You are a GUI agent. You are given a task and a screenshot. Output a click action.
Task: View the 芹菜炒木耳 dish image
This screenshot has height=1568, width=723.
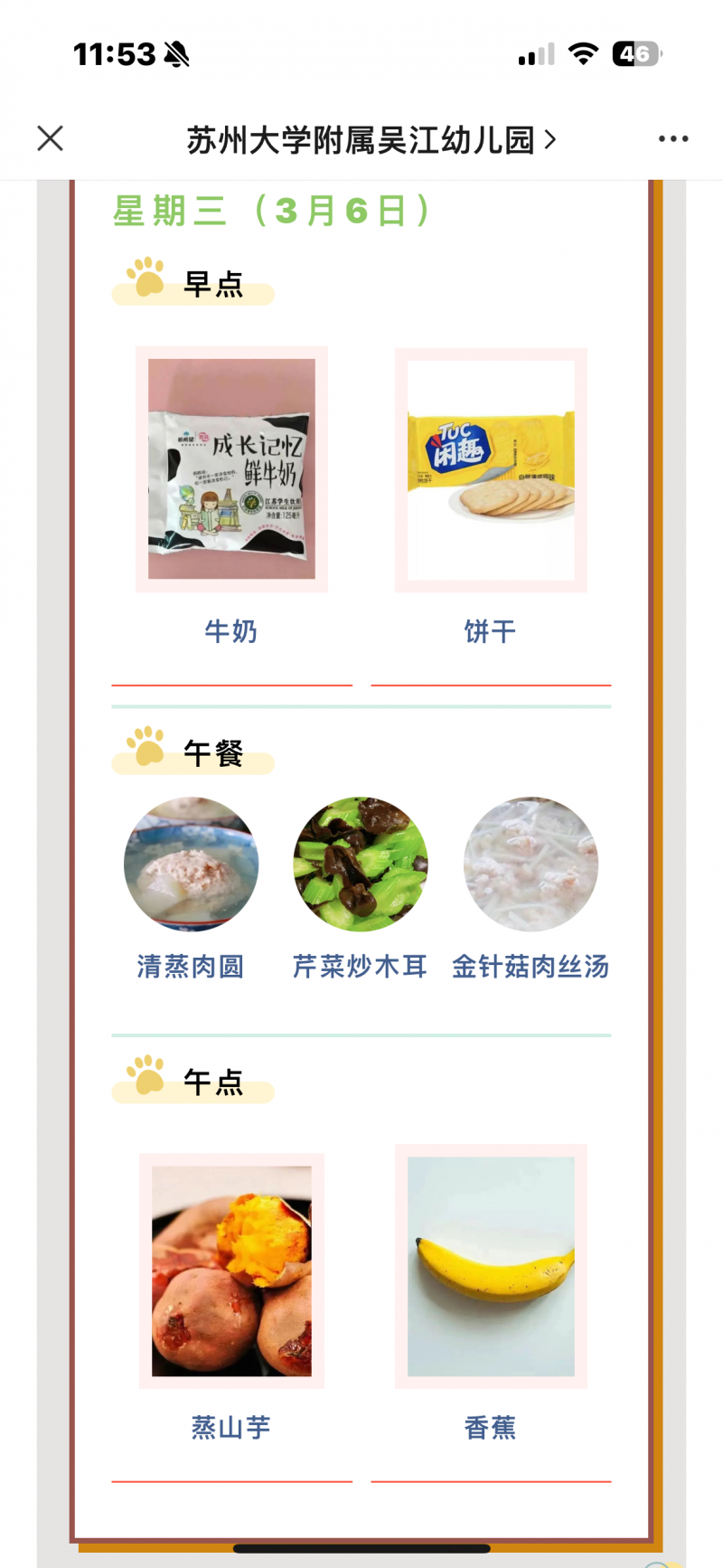pos(361,864)
